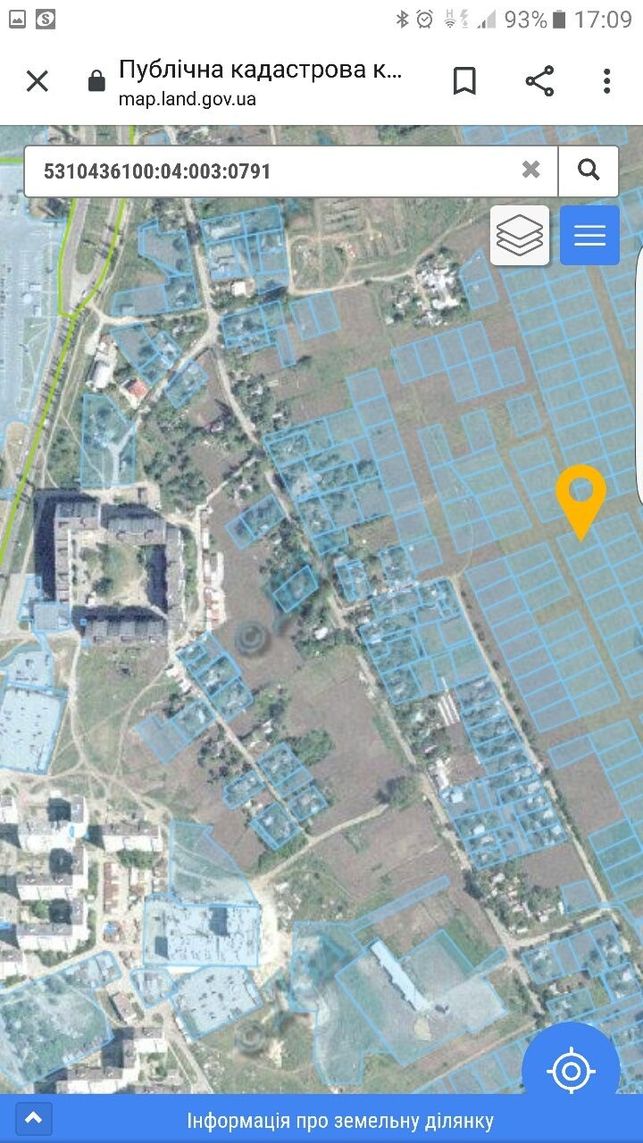Image resolution: width=643 pixels, height=1143 pixels.
Task: Open the browser overflow menu
Action: [x=607, y=81]
